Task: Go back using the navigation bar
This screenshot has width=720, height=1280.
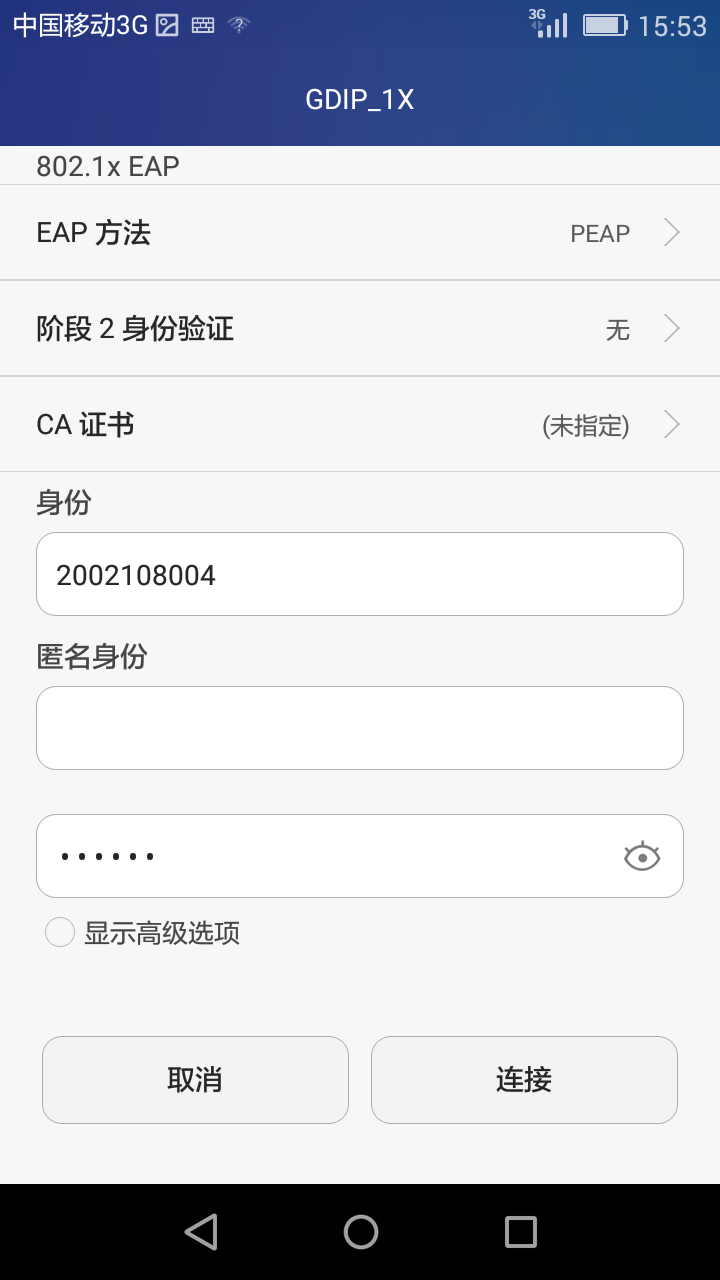Action: pos(201,1232)
